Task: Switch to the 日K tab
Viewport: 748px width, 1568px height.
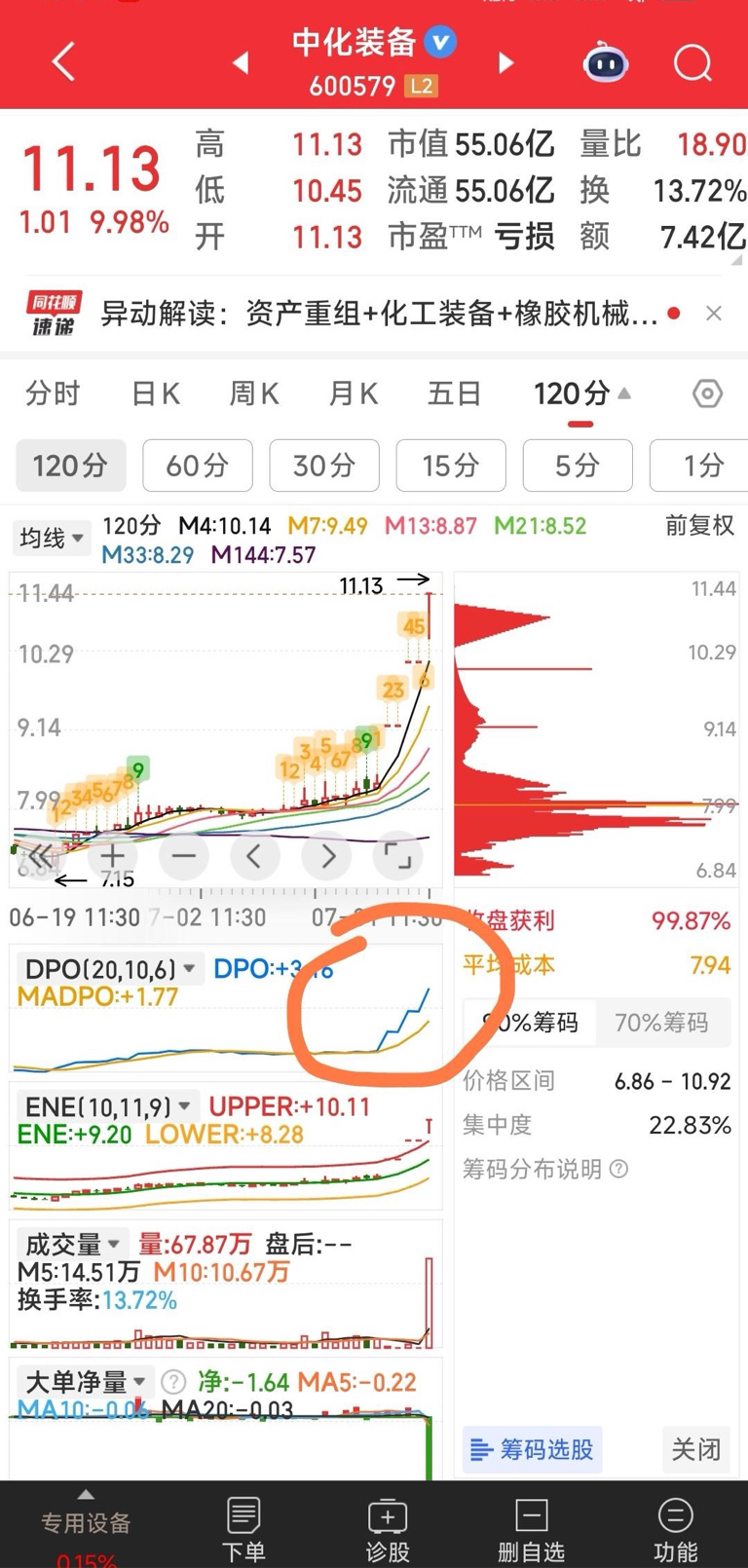Action: coord(156,393)
